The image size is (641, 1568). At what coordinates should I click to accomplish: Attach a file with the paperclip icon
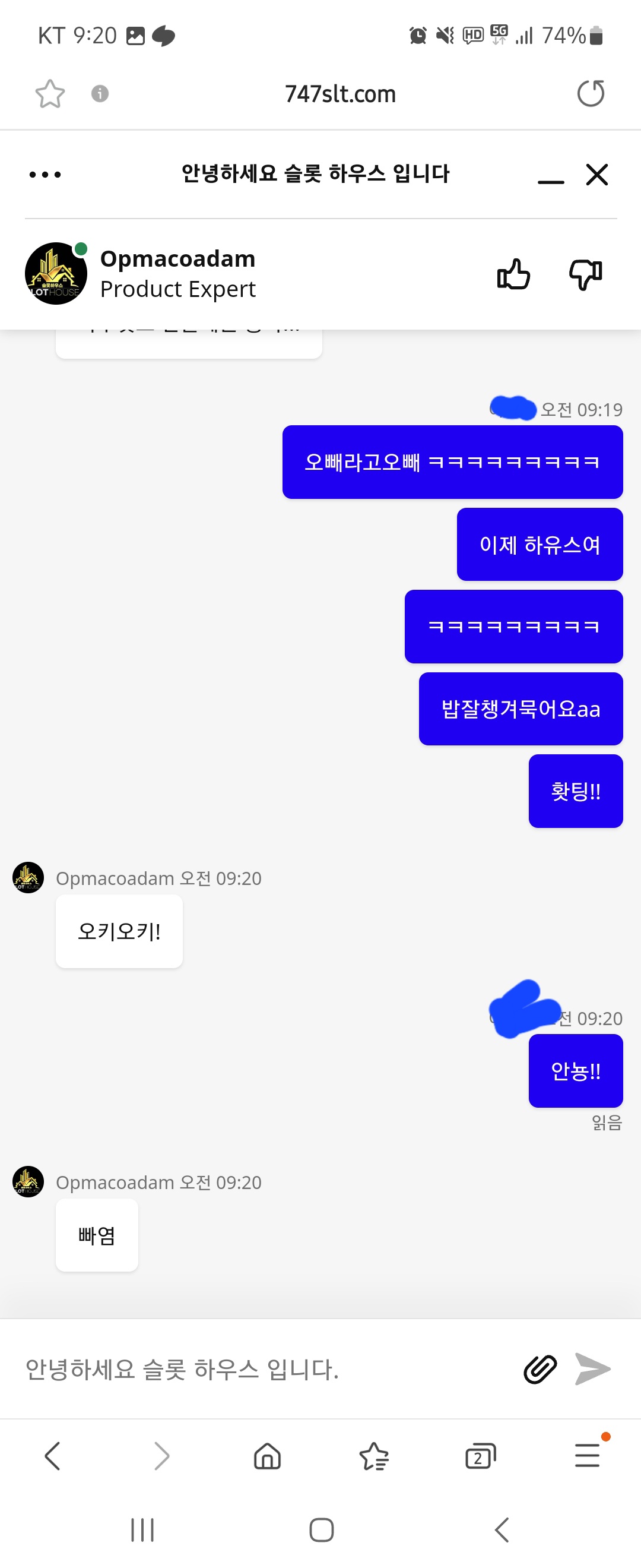[x=540, y=1369]
